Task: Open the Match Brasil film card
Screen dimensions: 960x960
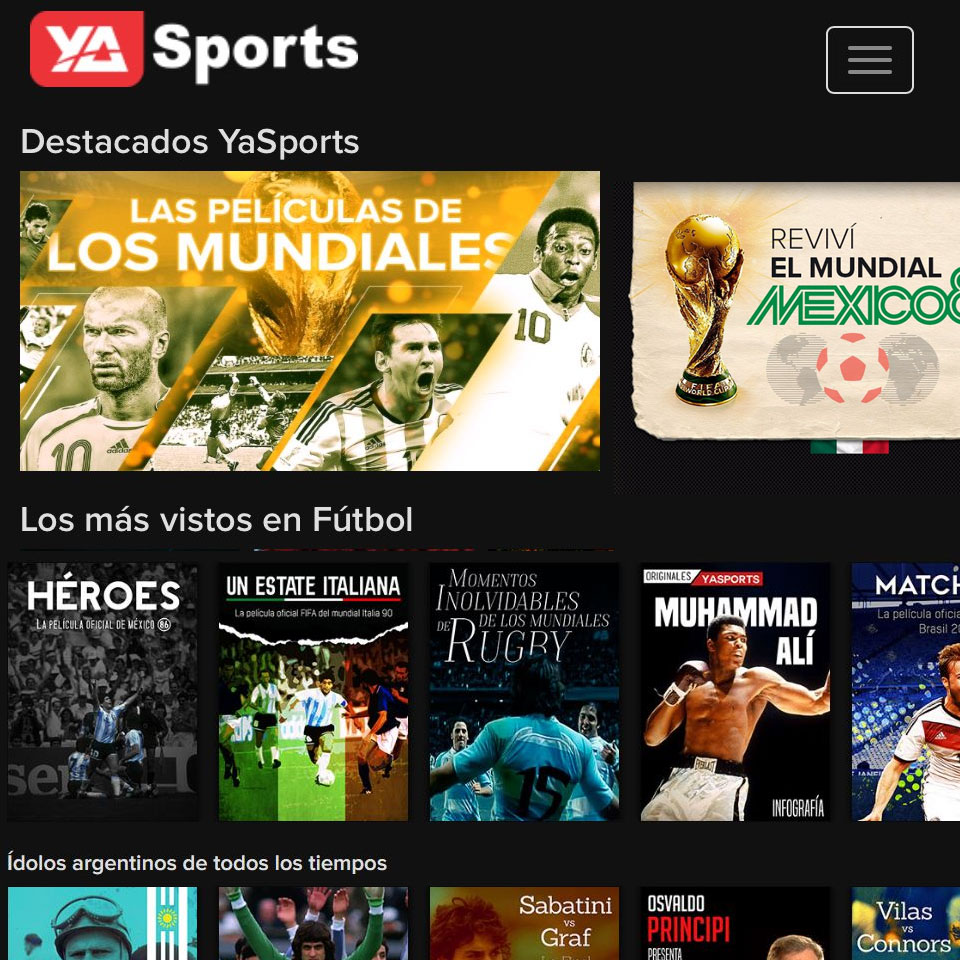Action: (905, 692)
